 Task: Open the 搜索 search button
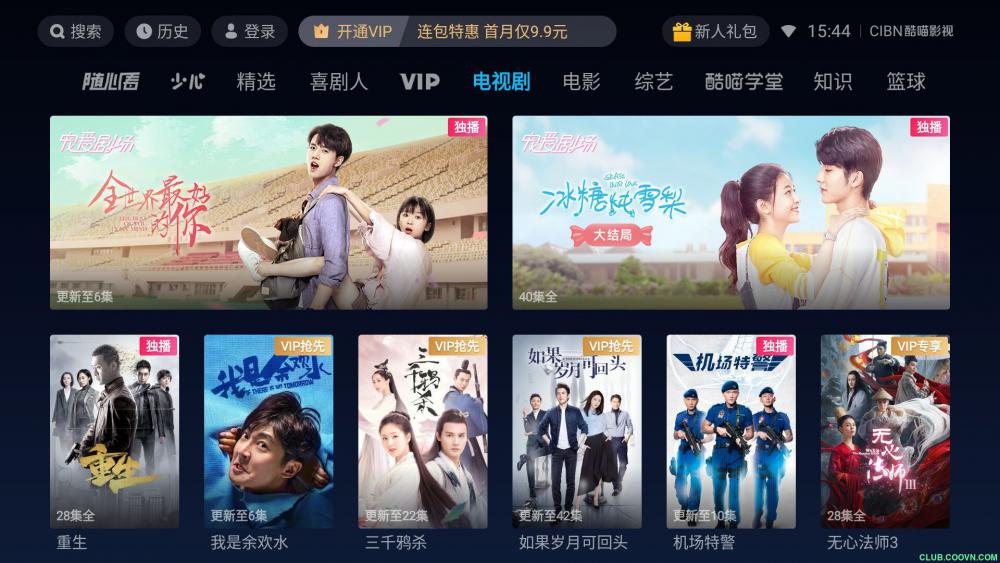(76, 31)
